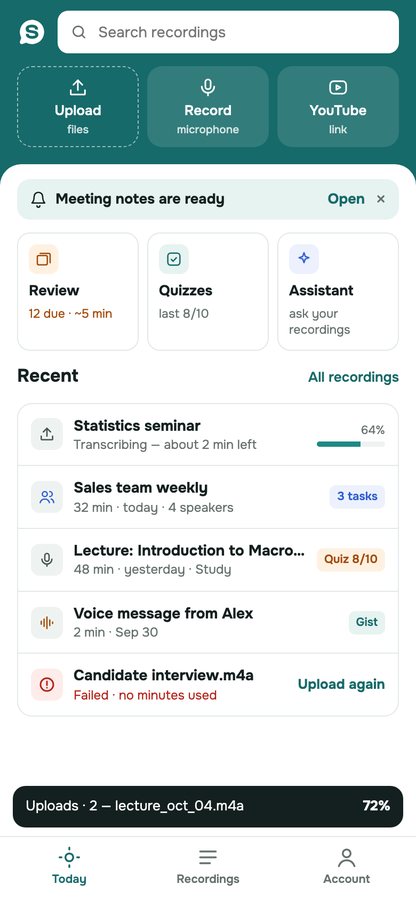Tap Upload again for Candidate interview
The image size is (416, 900).
pos(341,684)
